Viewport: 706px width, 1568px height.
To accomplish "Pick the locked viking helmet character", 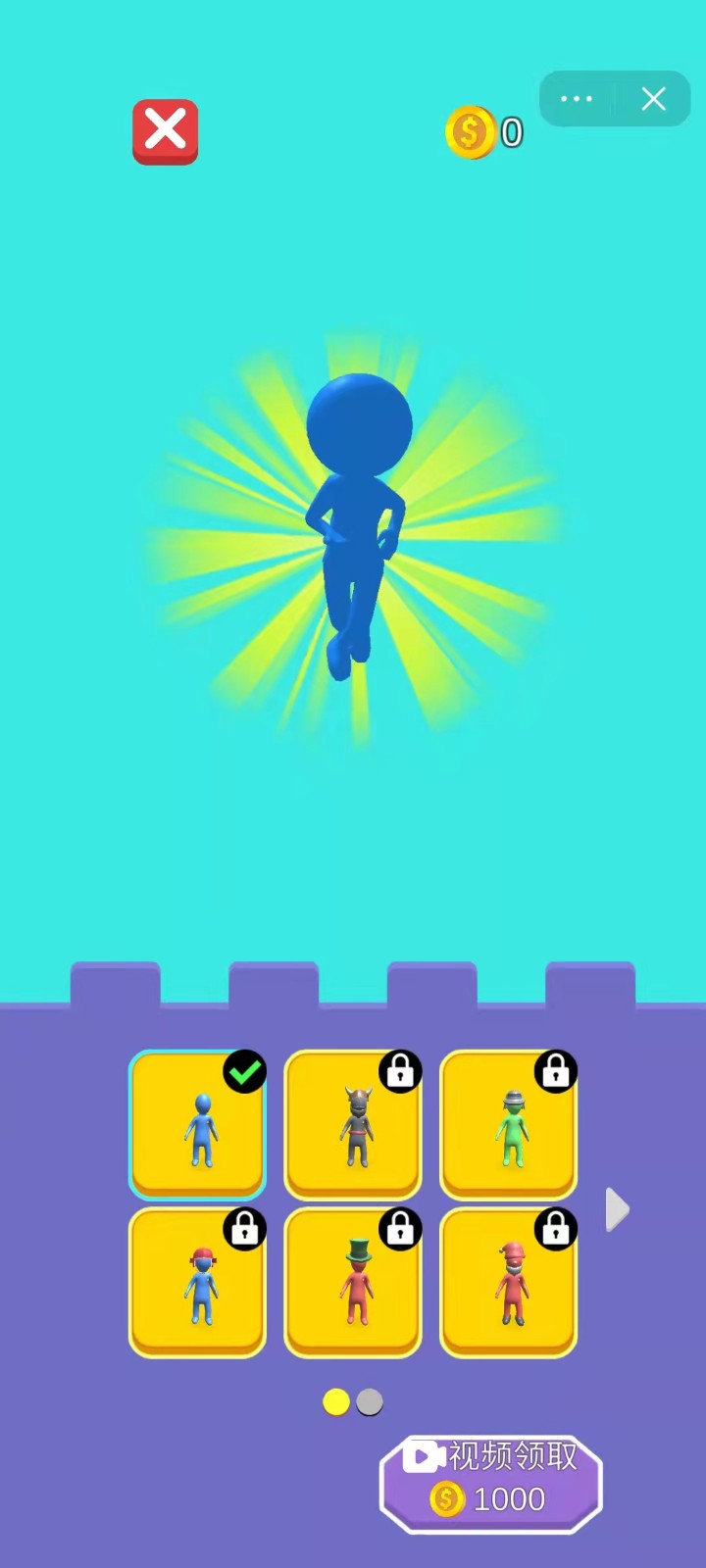I will [x=353, y=1125].
